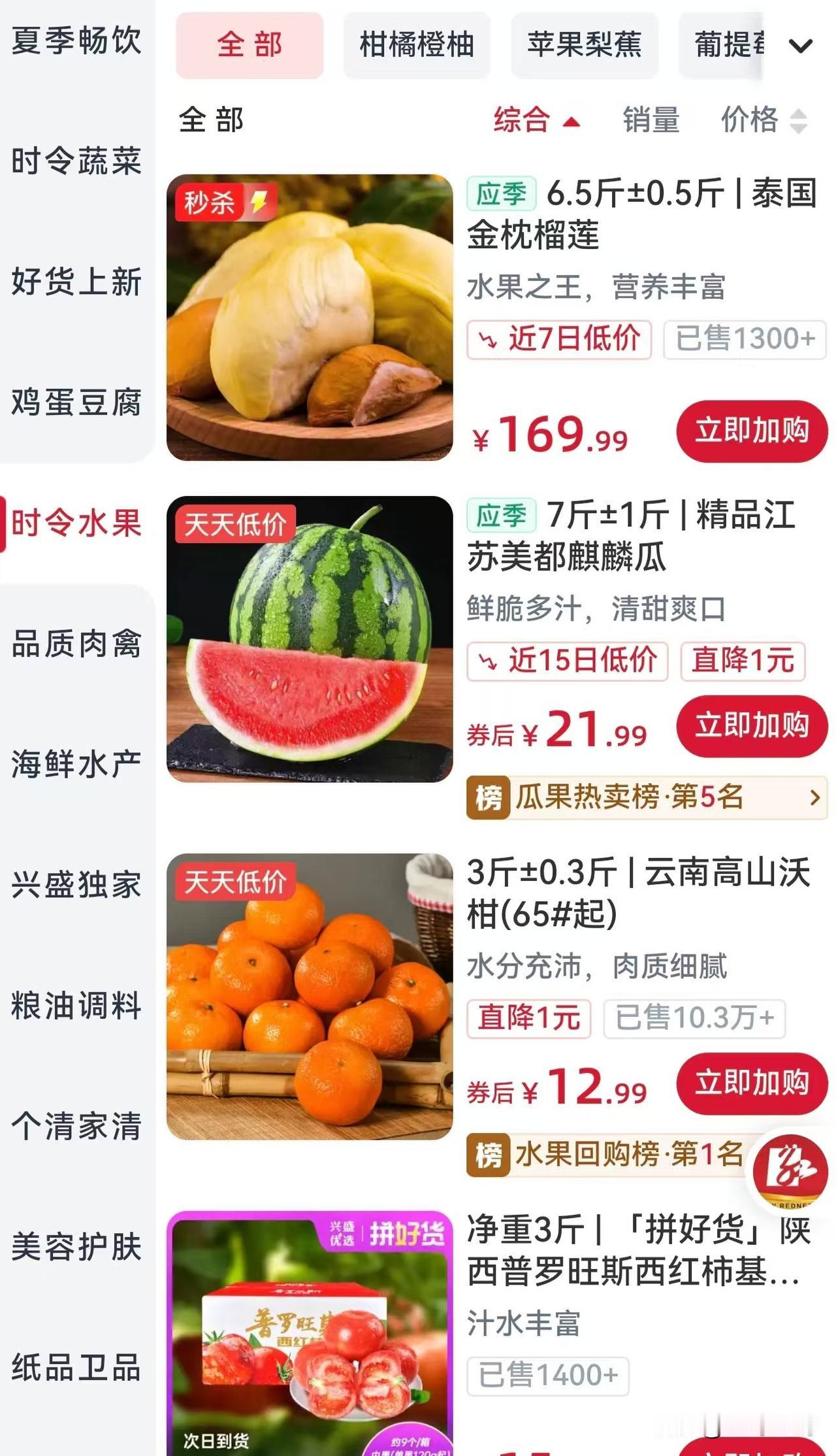
Task: Go to 时令蔬菜 category
Action: coord(76,161)
